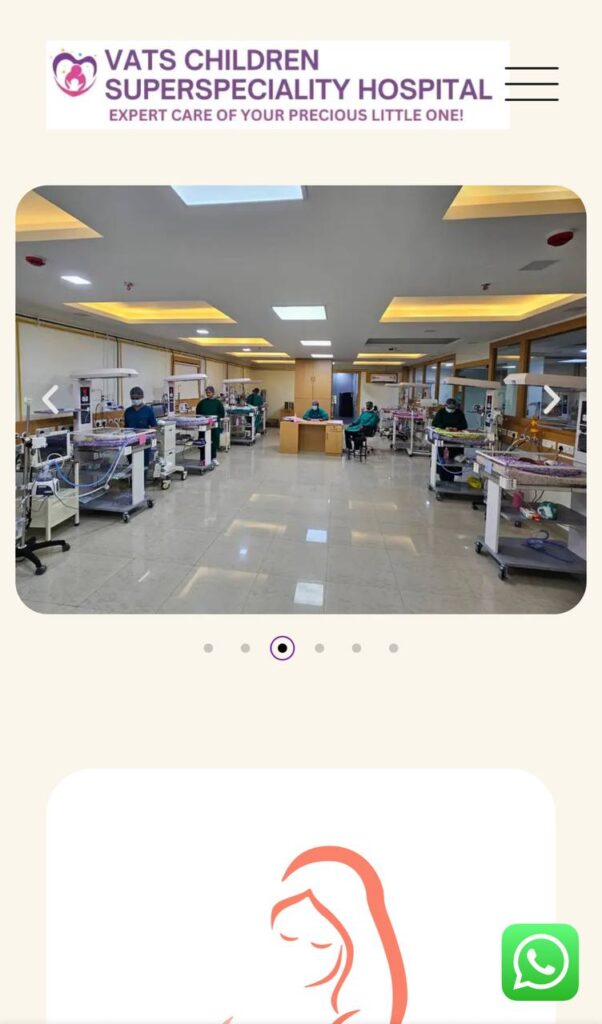Jump to the second slide dot
Image resolution: width=602 pixels, height=1024 pixels.
(245, 648)
